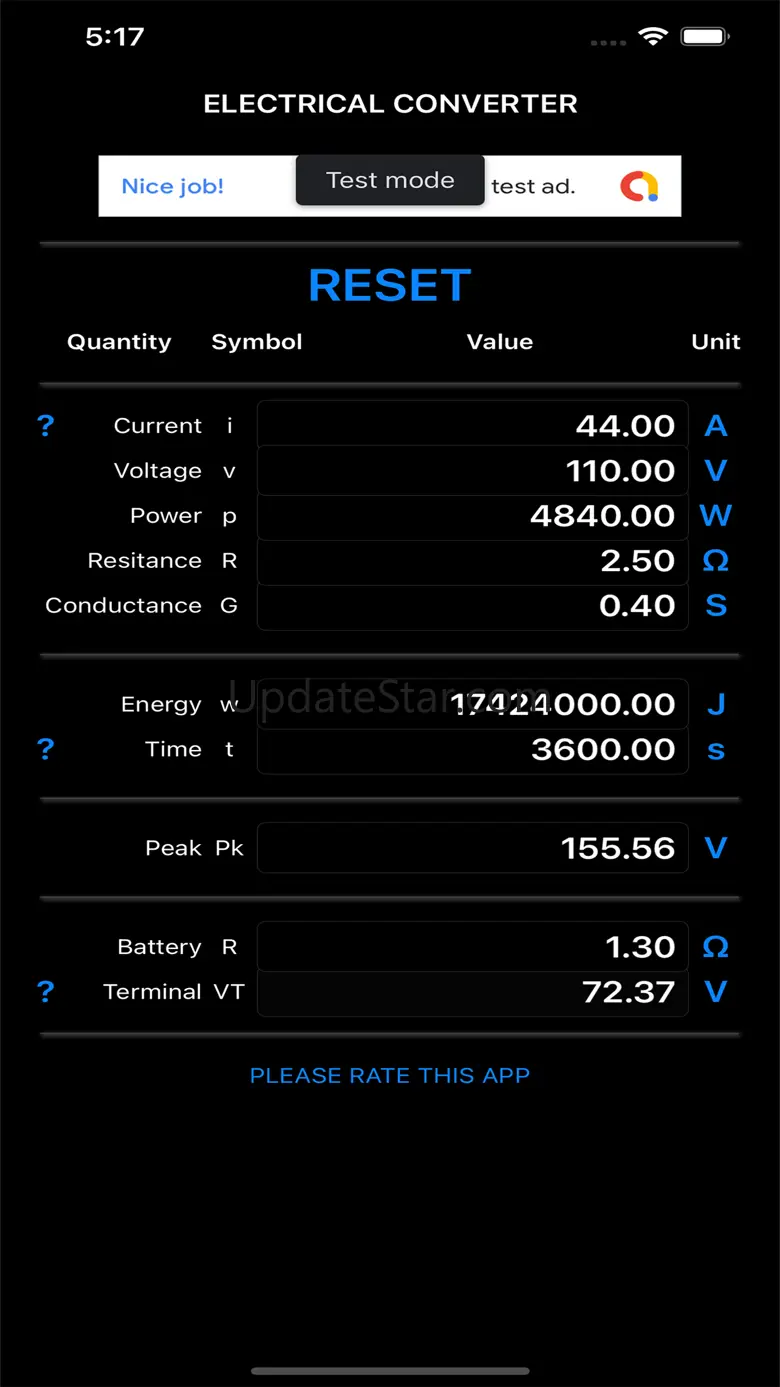
Task: Change the Current unit A
Action: point(715,426)
